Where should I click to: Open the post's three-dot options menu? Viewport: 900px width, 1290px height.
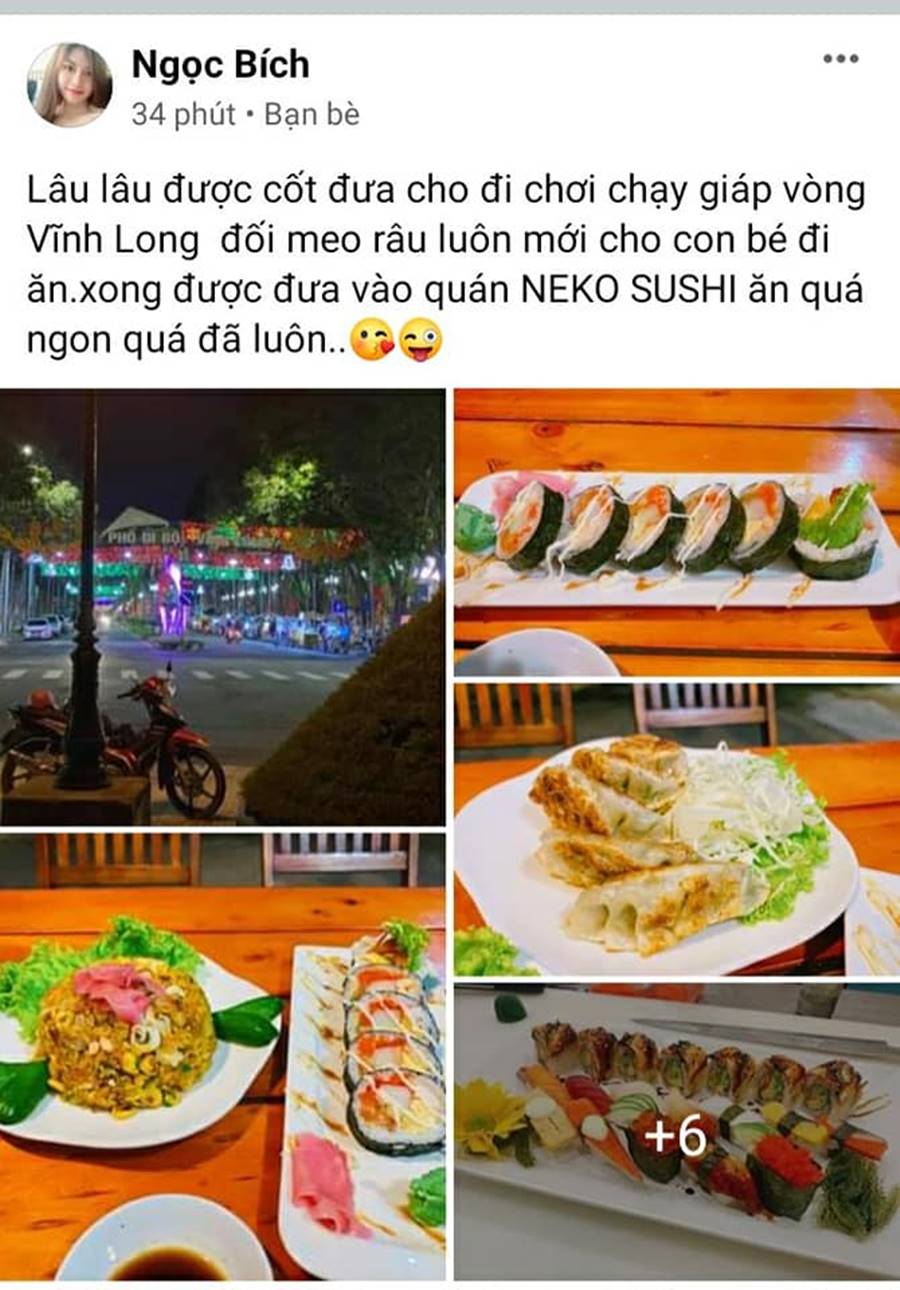tap(840, 59)
